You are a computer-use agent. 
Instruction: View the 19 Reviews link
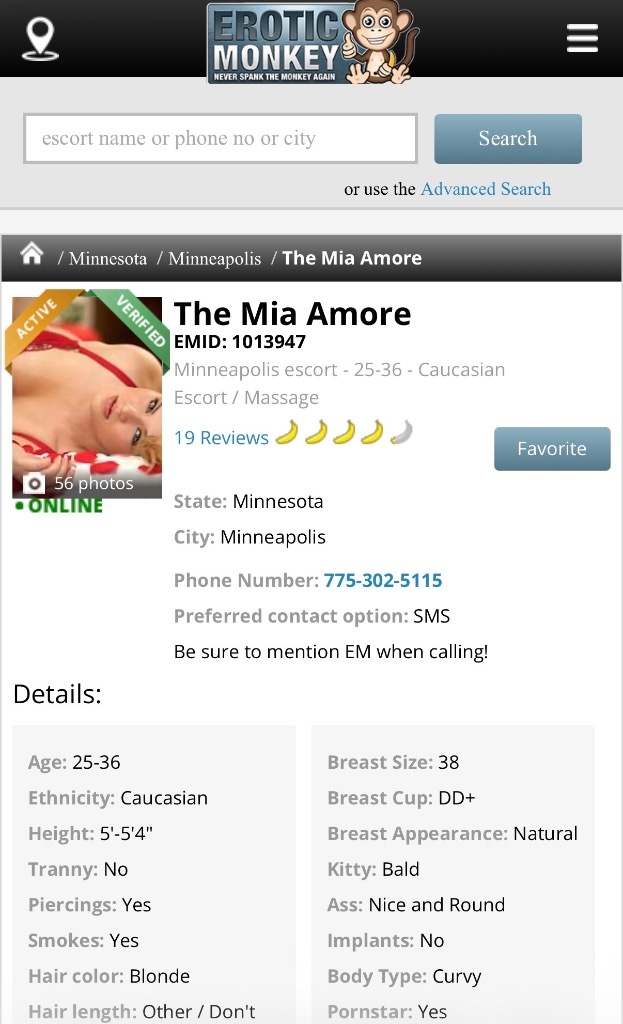(221, 438)
